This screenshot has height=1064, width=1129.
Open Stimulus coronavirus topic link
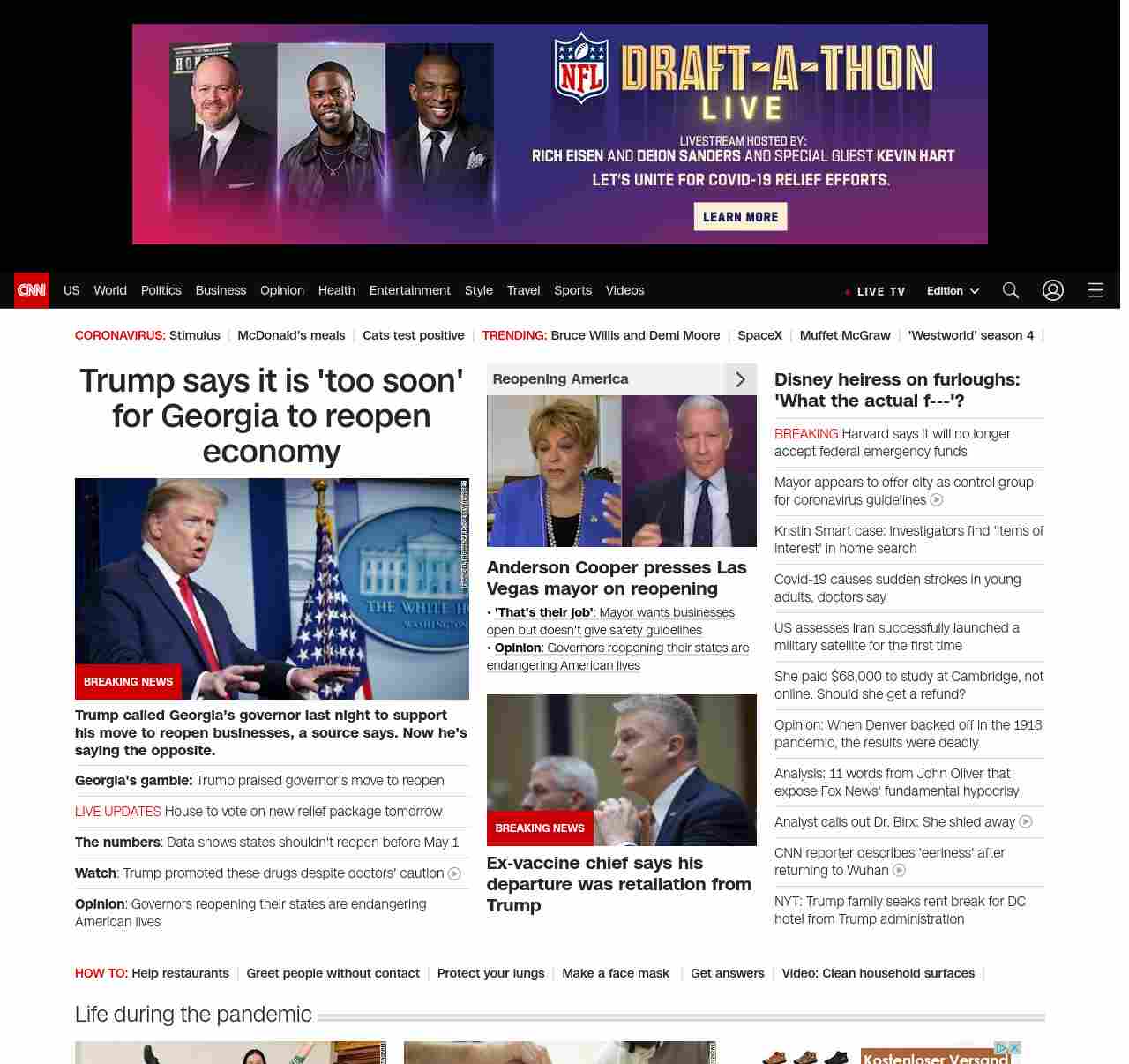194,335
